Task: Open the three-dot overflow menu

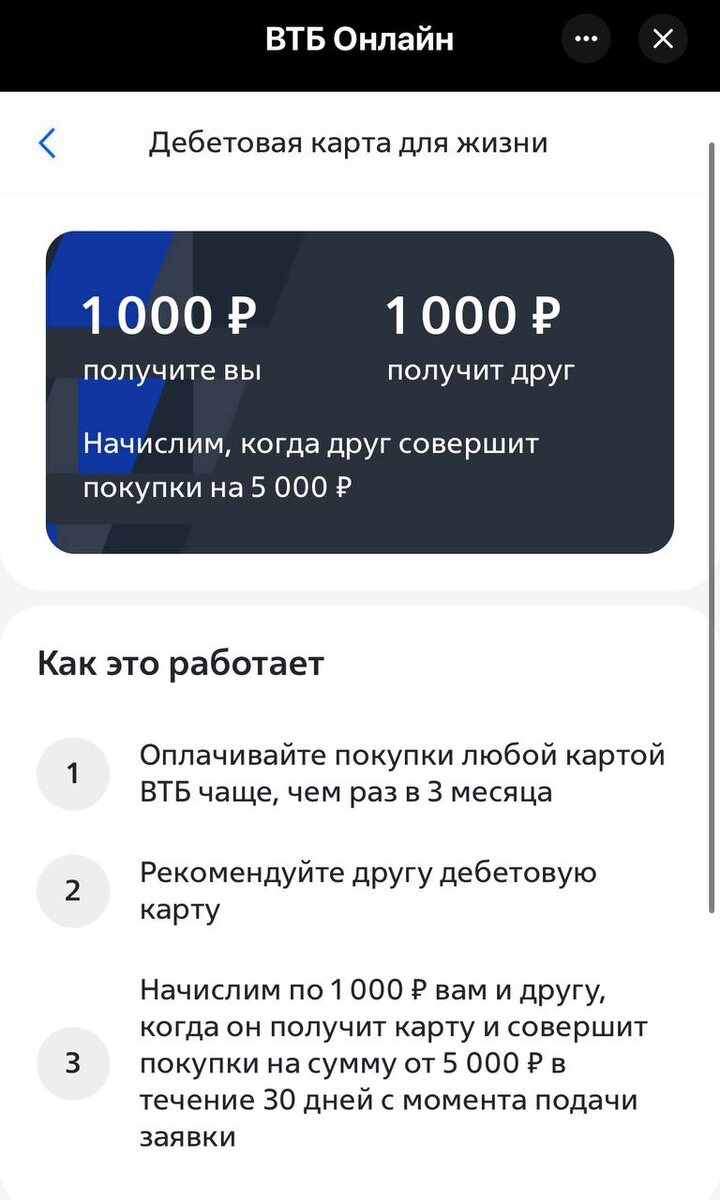Action: [x=586, y=40]
